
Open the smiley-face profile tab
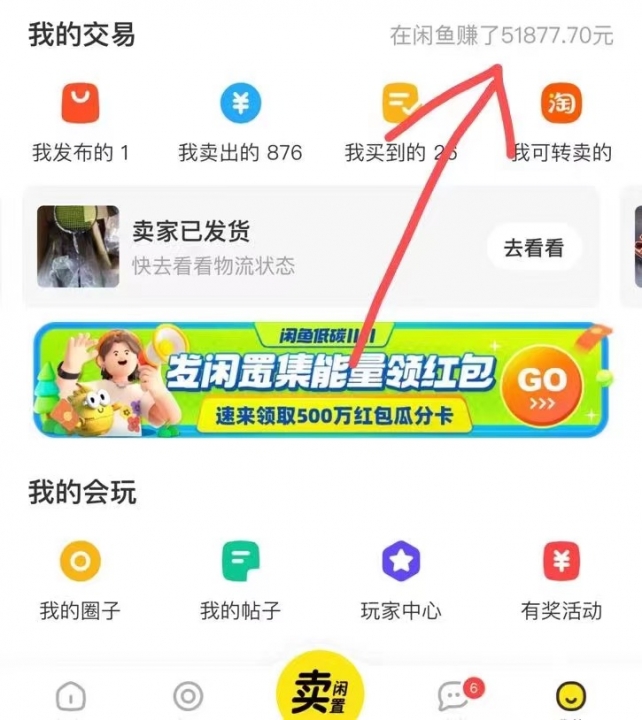tap(571, 696)
